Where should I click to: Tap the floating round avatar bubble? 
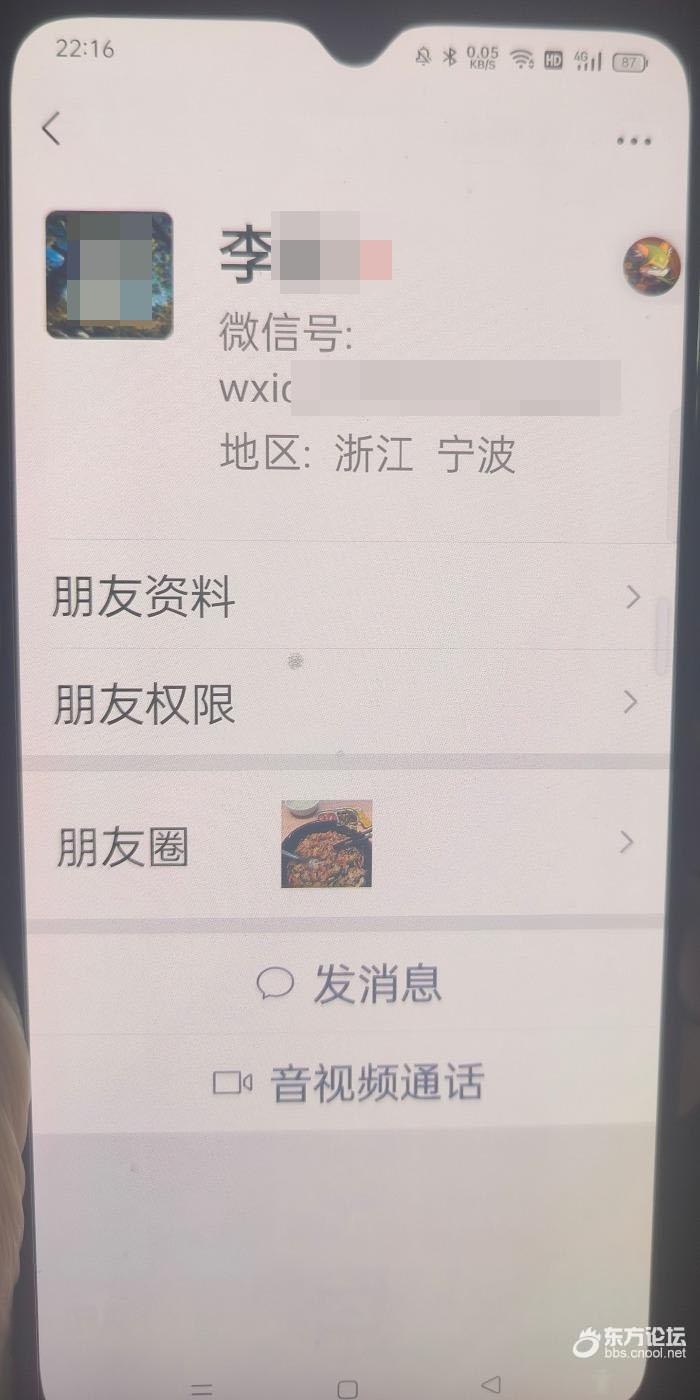click(651, 266)
